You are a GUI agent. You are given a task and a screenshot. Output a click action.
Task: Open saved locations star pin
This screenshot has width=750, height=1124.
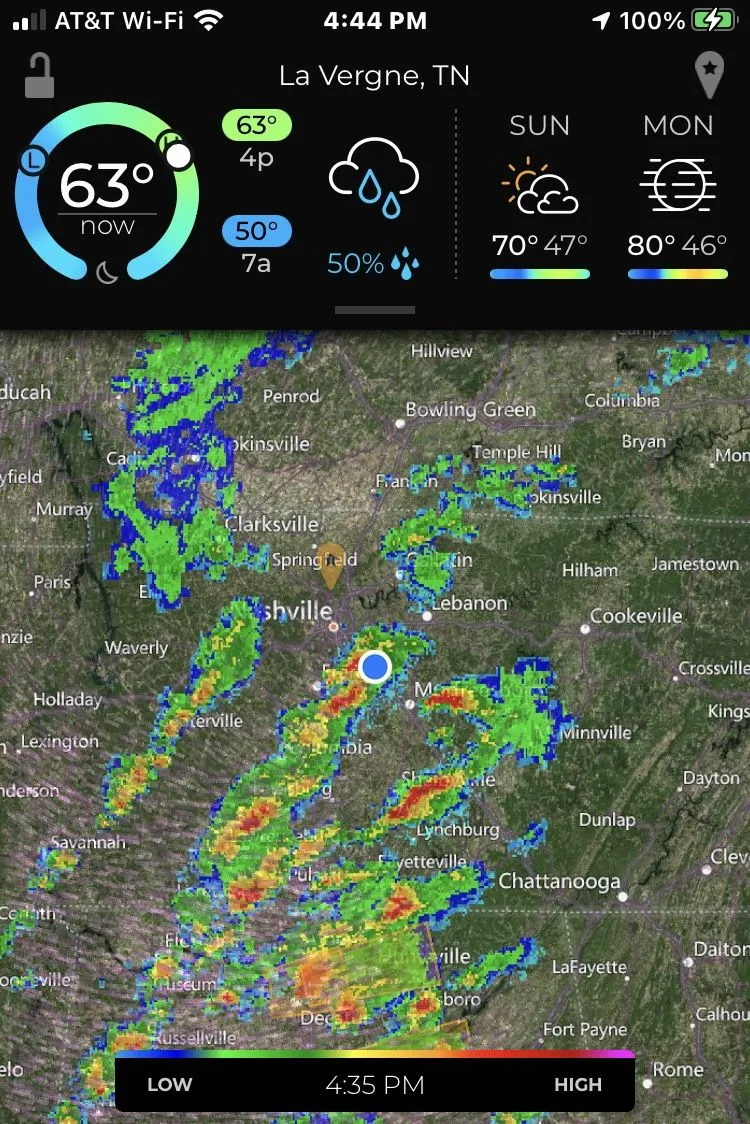[709, 76]
